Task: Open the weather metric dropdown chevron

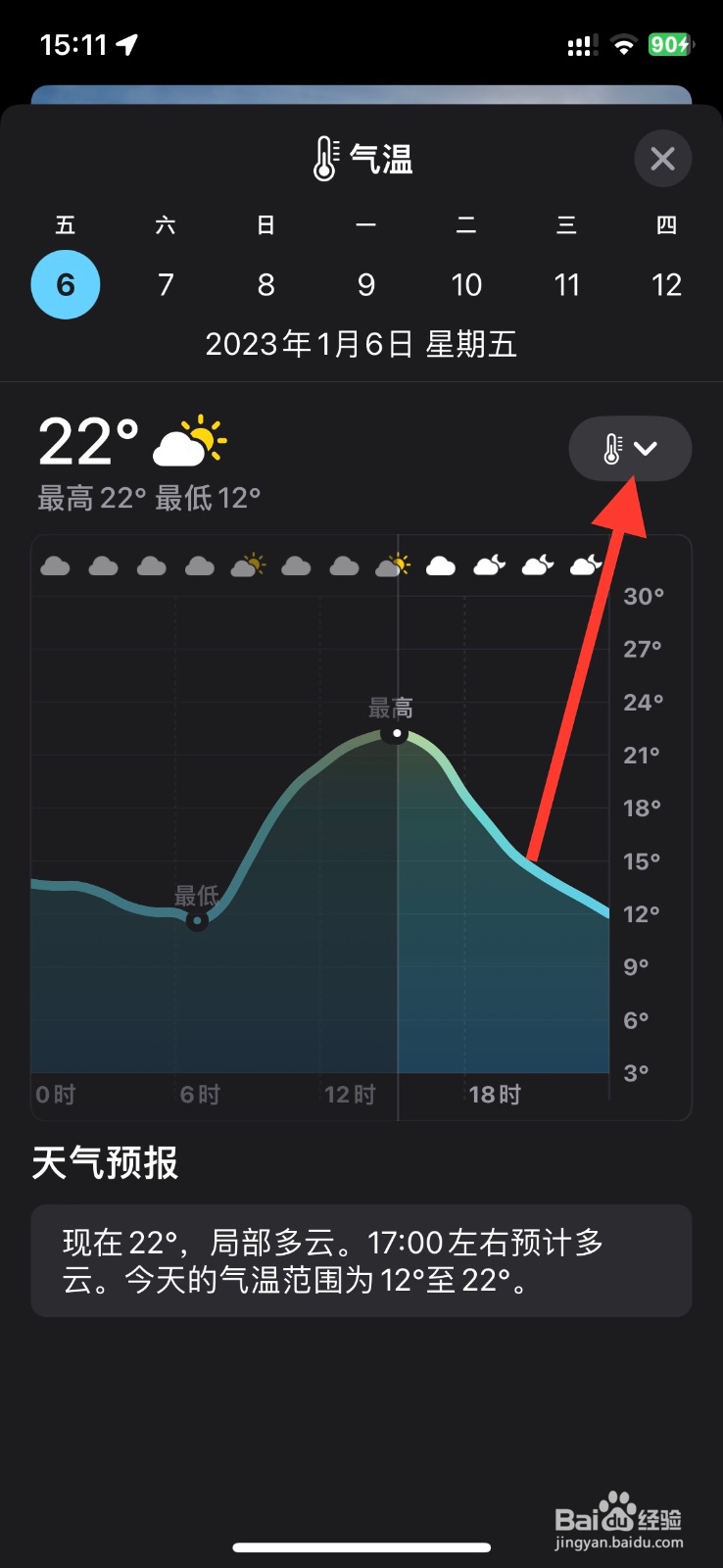Action: point(648,450)
